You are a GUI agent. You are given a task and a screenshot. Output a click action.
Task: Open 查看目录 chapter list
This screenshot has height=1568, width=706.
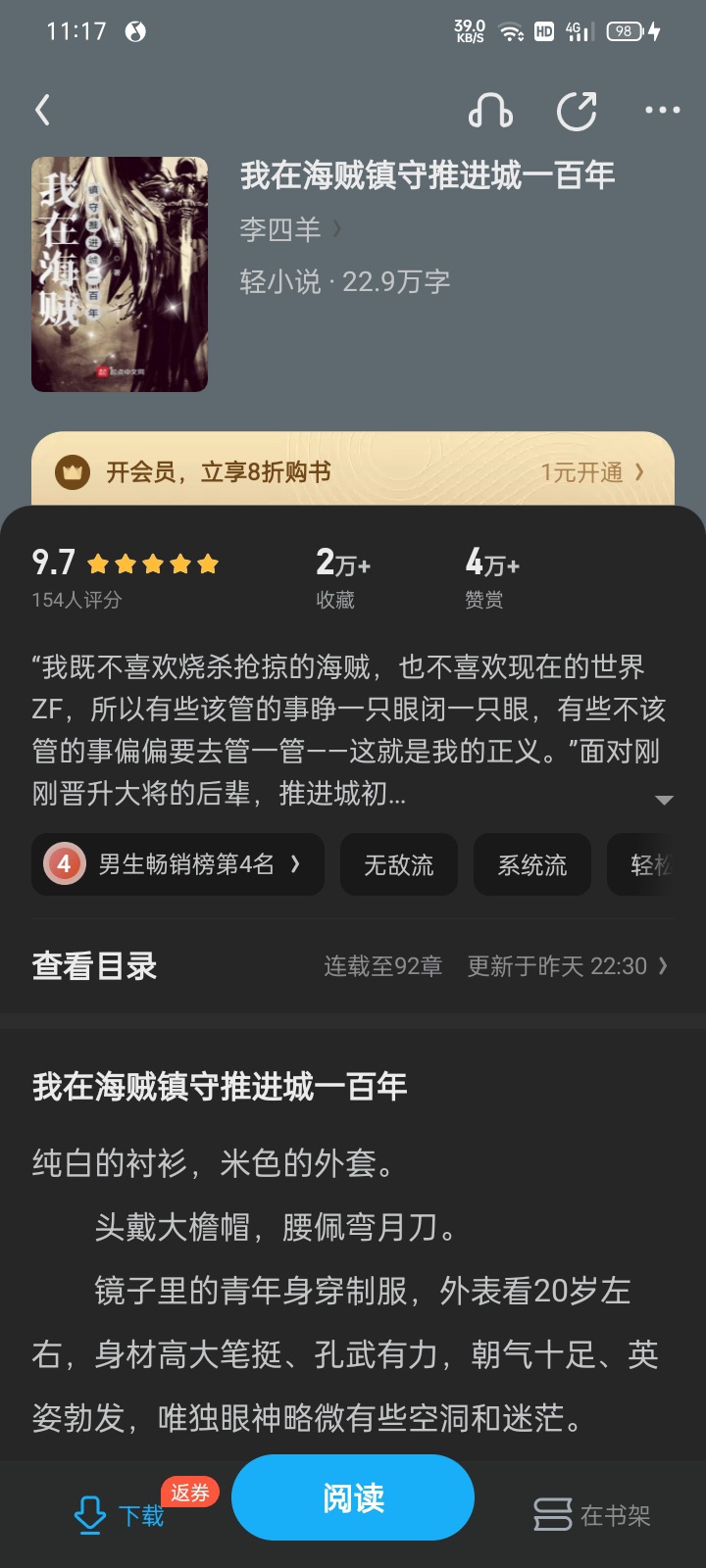[95, 966]
